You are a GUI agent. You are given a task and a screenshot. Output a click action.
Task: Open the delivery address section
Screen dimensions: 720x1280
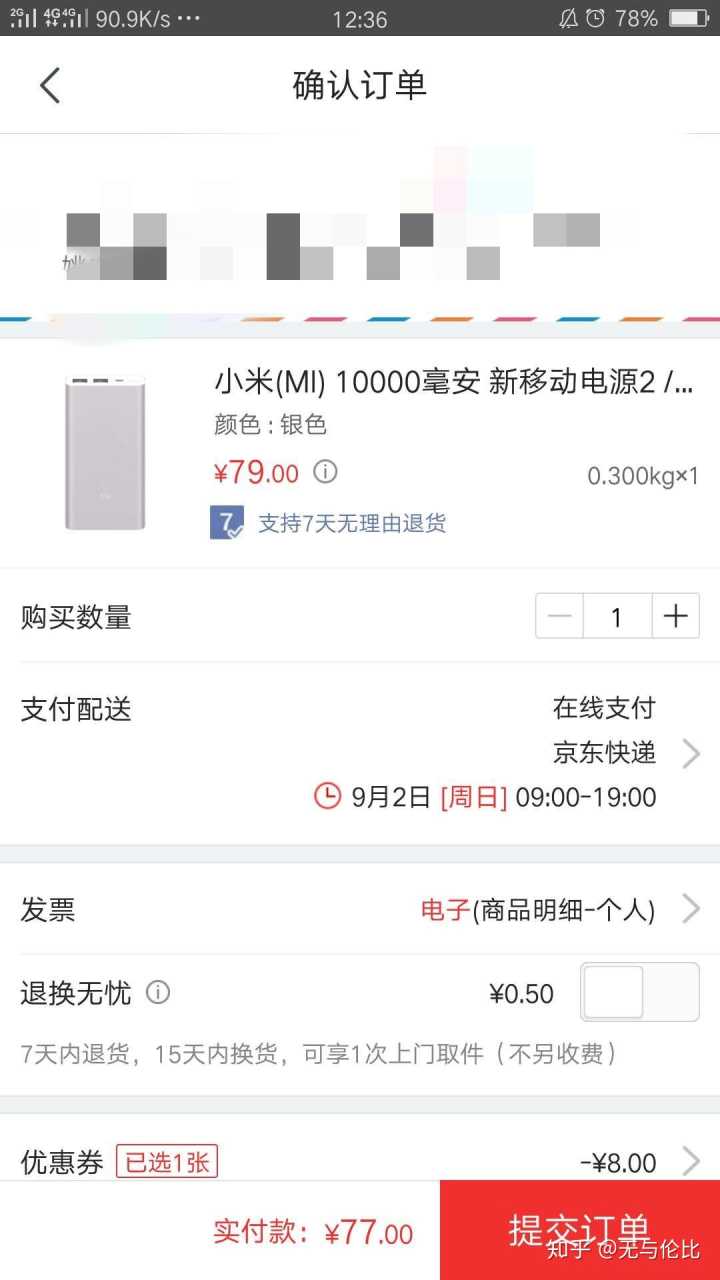(360, 230)
